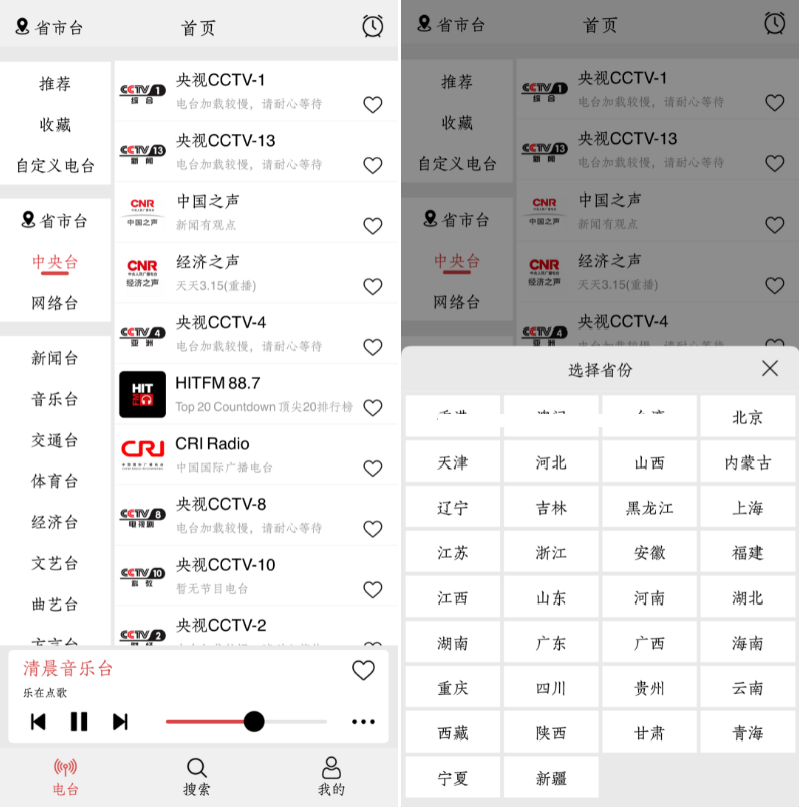Image resolution: width=799 pixels, height=807 pixels.
Task: Close the 选择省份 panel
Action: [769, 369]
